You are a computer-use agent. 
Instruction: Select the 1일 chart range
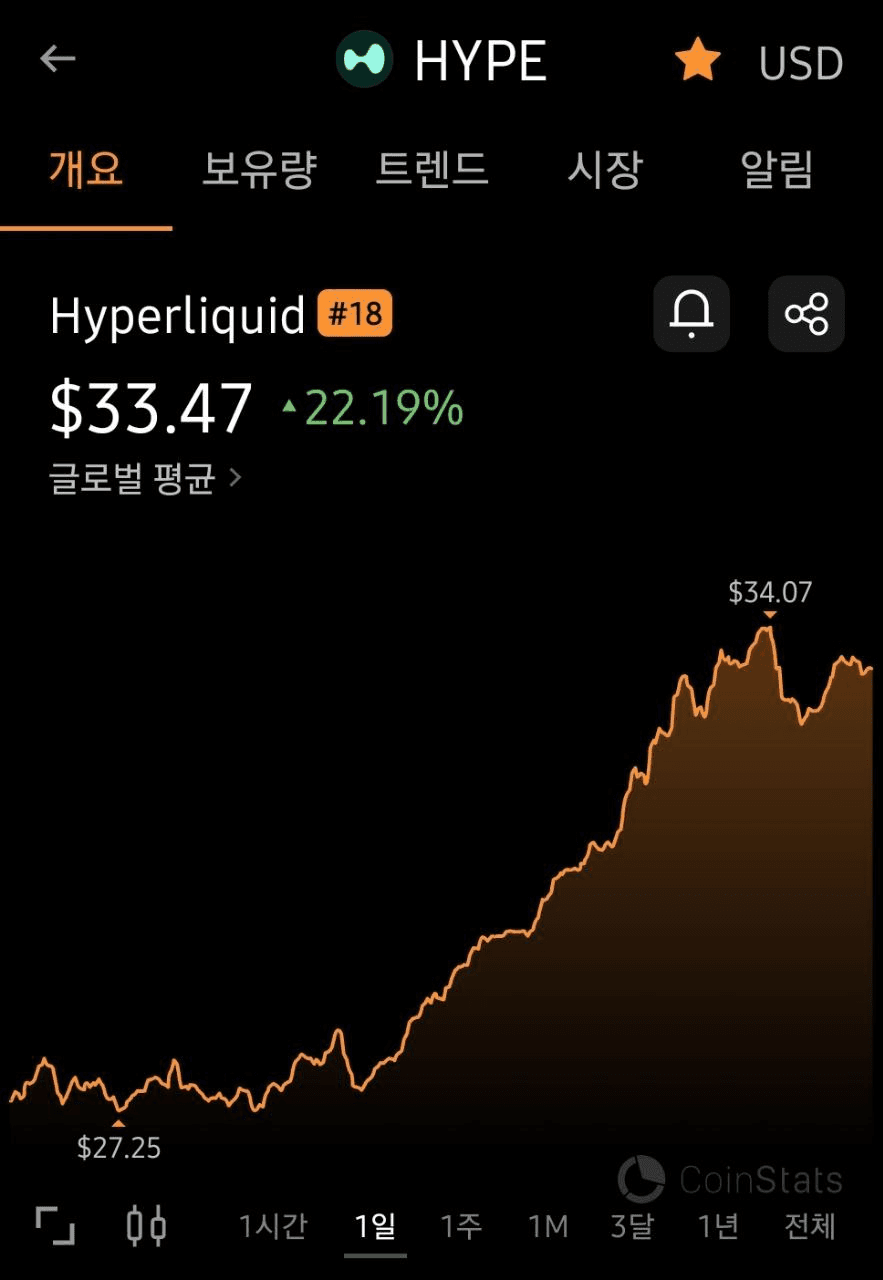(x=376, y=1226)
